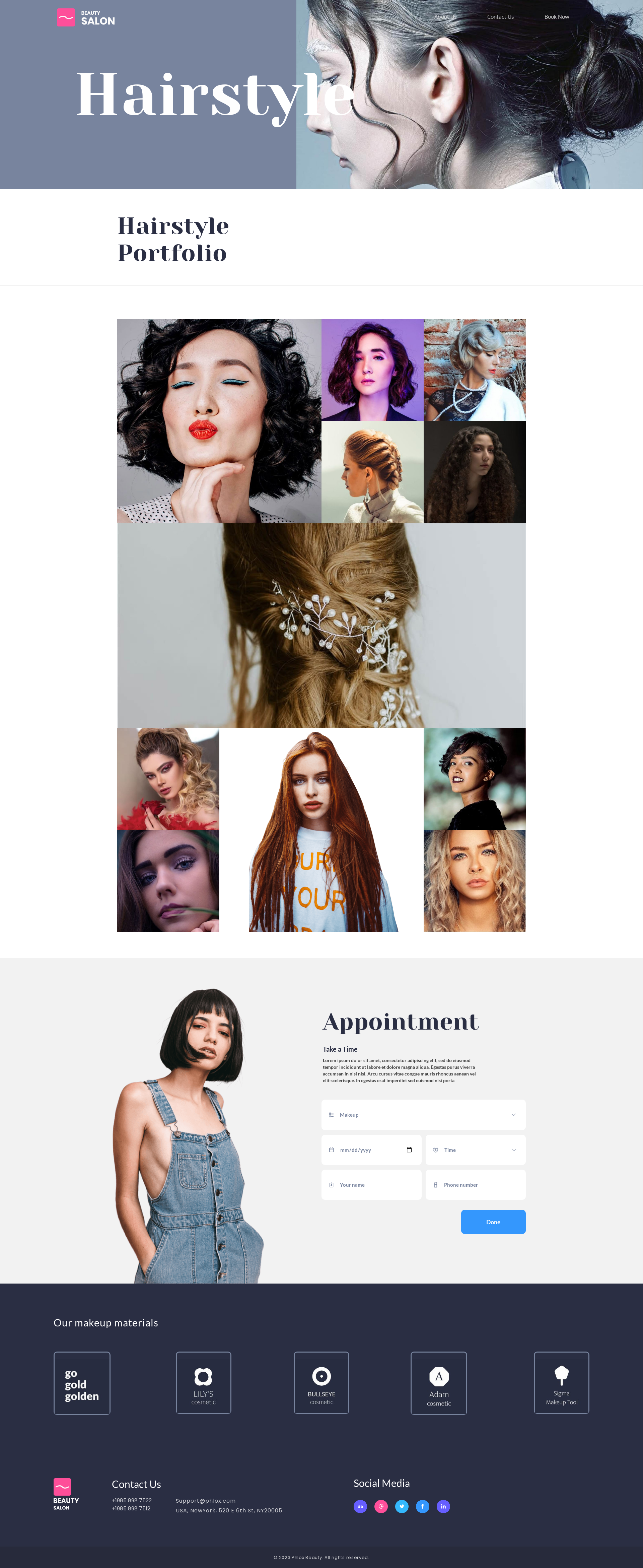Image resolution: width=643 pixels, height=1568 pixels.
Task: Open the braided updo portfolio photo
Action: tap(372, 472)
